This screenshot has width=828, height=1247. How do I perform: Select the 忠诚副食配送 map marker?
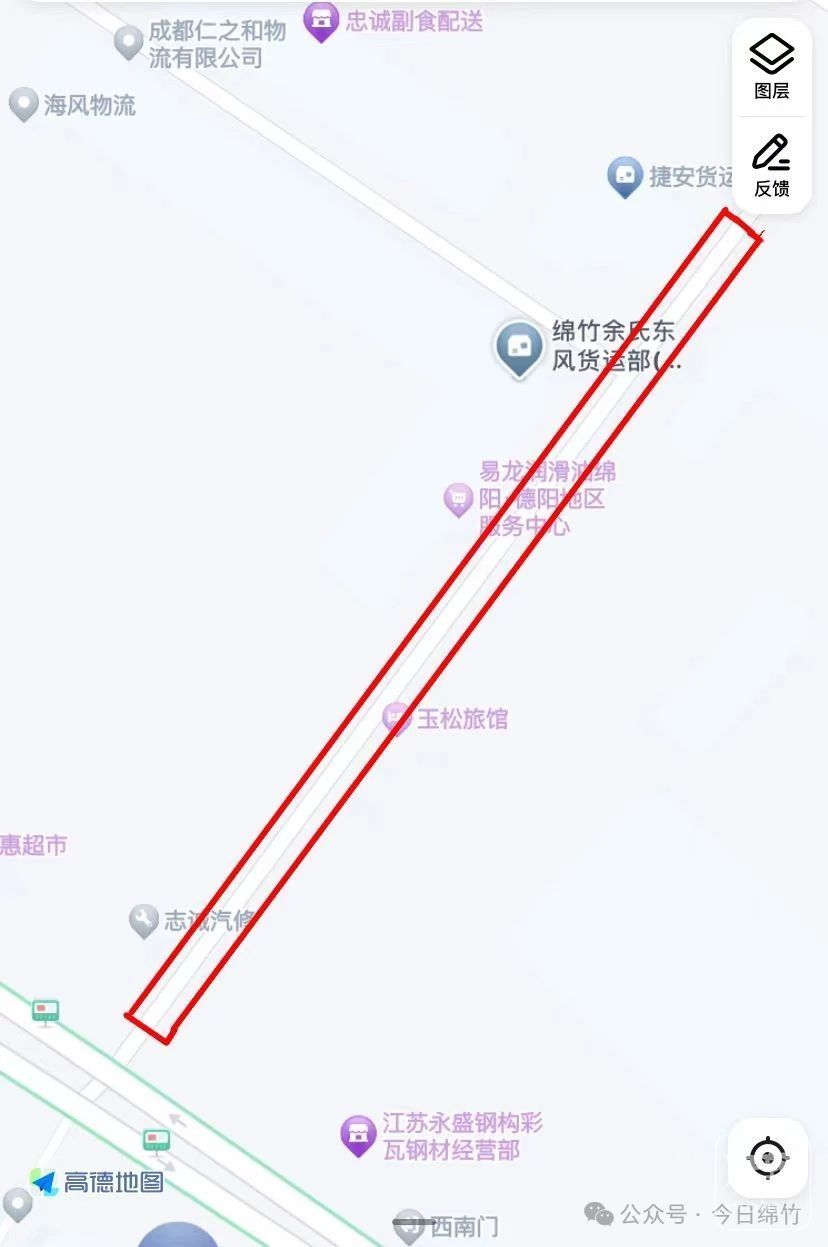tap(320, 22)
